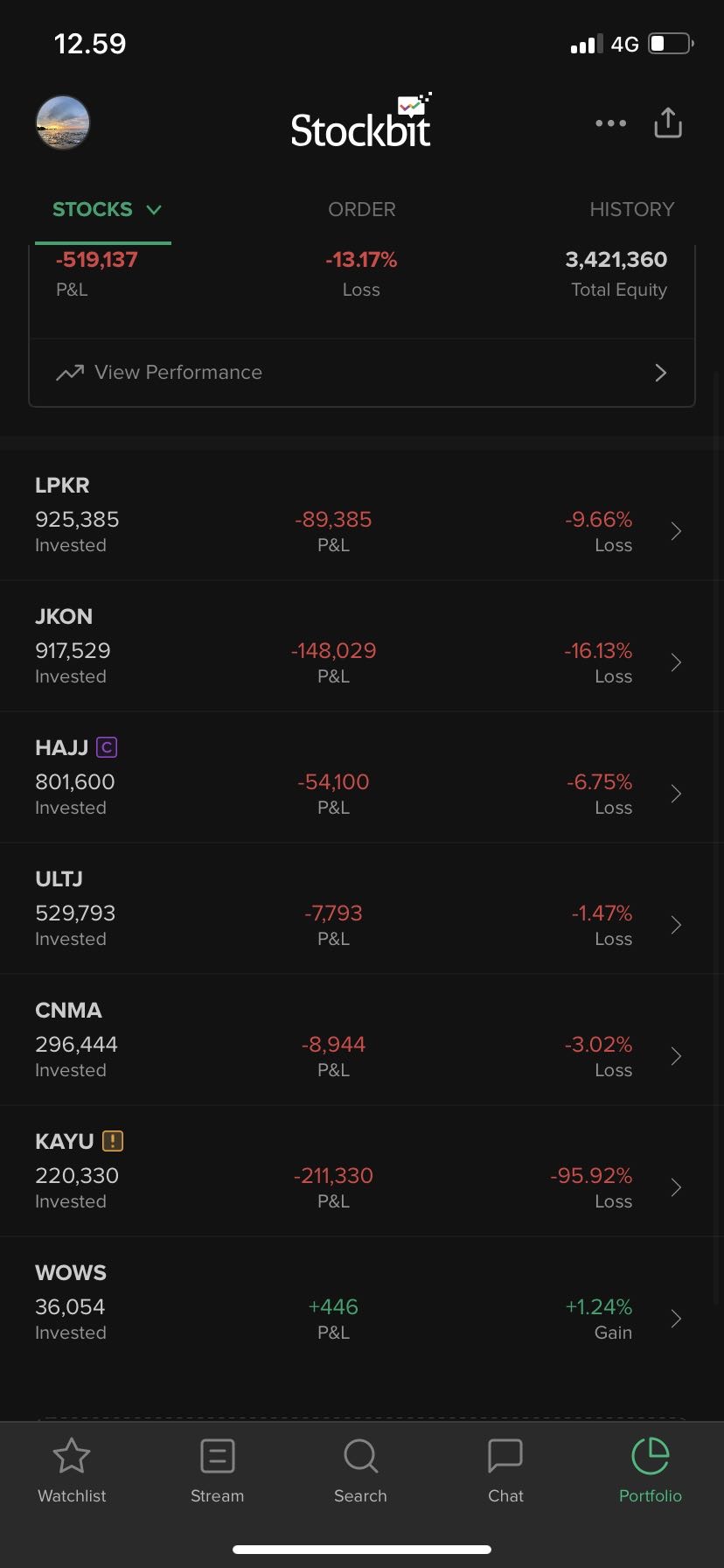Select the ULTJ holding
Viewport: 724px width, 1568px height.
(361, 910)
